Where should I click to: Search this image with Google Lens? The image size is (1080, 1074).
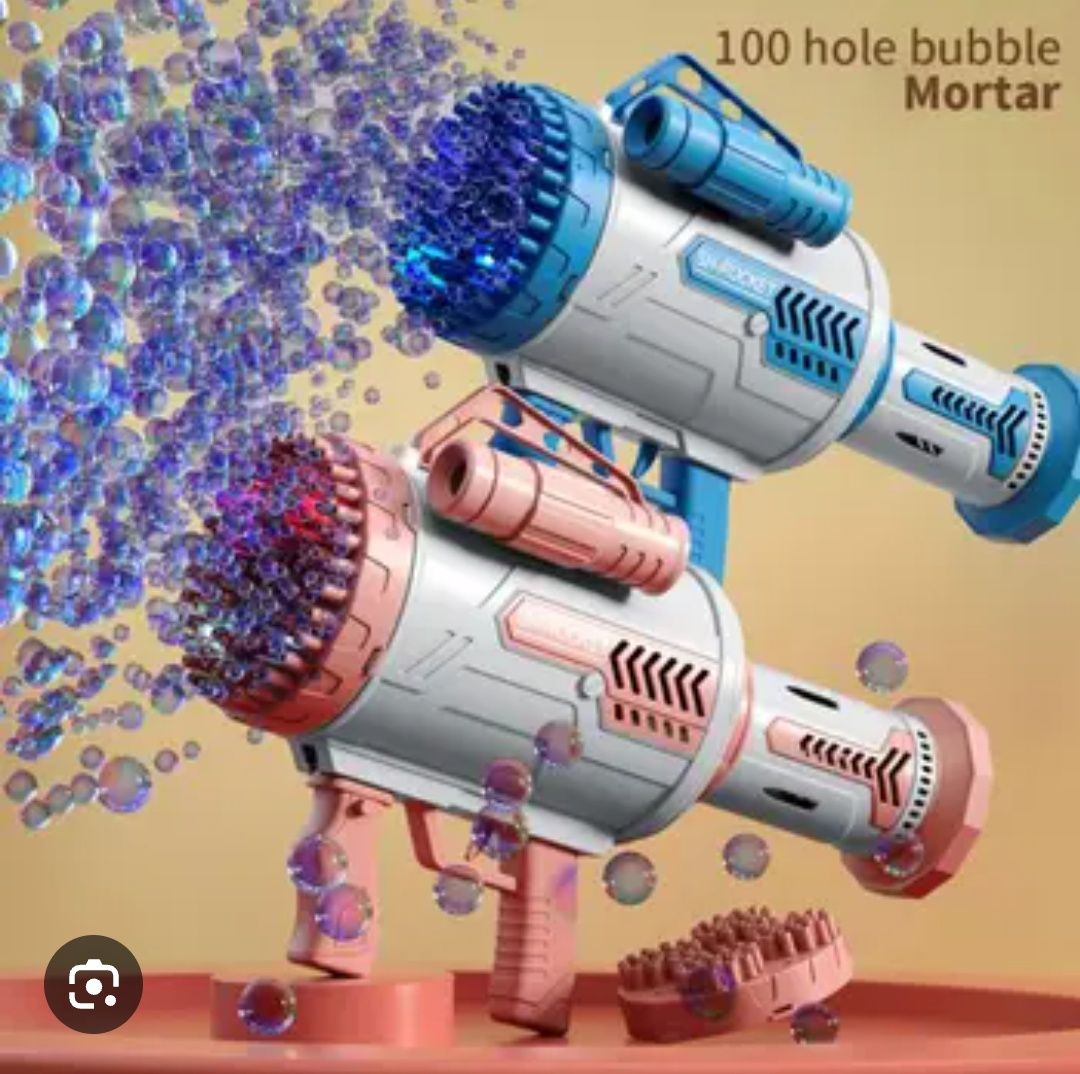click(93, 984)
